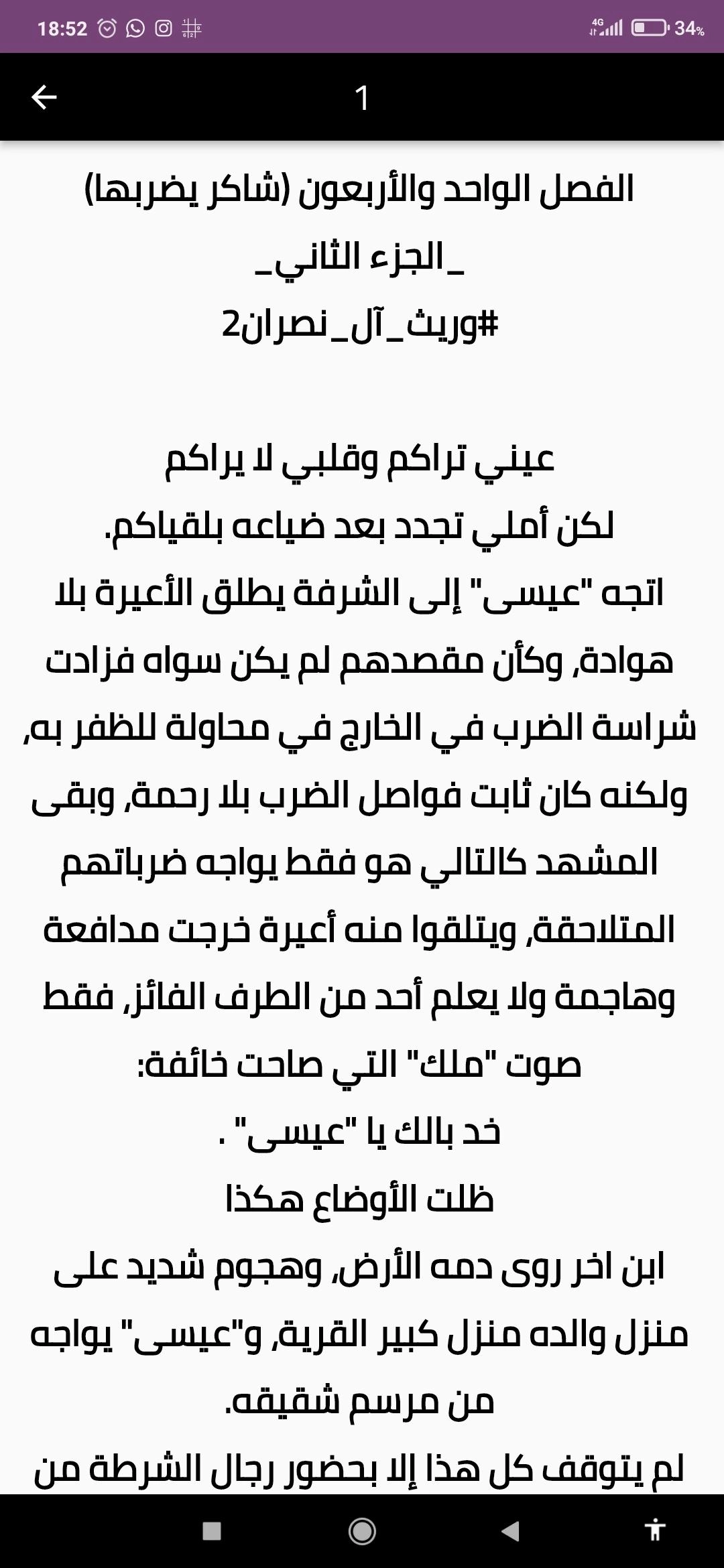
Task: Tap the system back button
Action: (x=511, y=1530)
